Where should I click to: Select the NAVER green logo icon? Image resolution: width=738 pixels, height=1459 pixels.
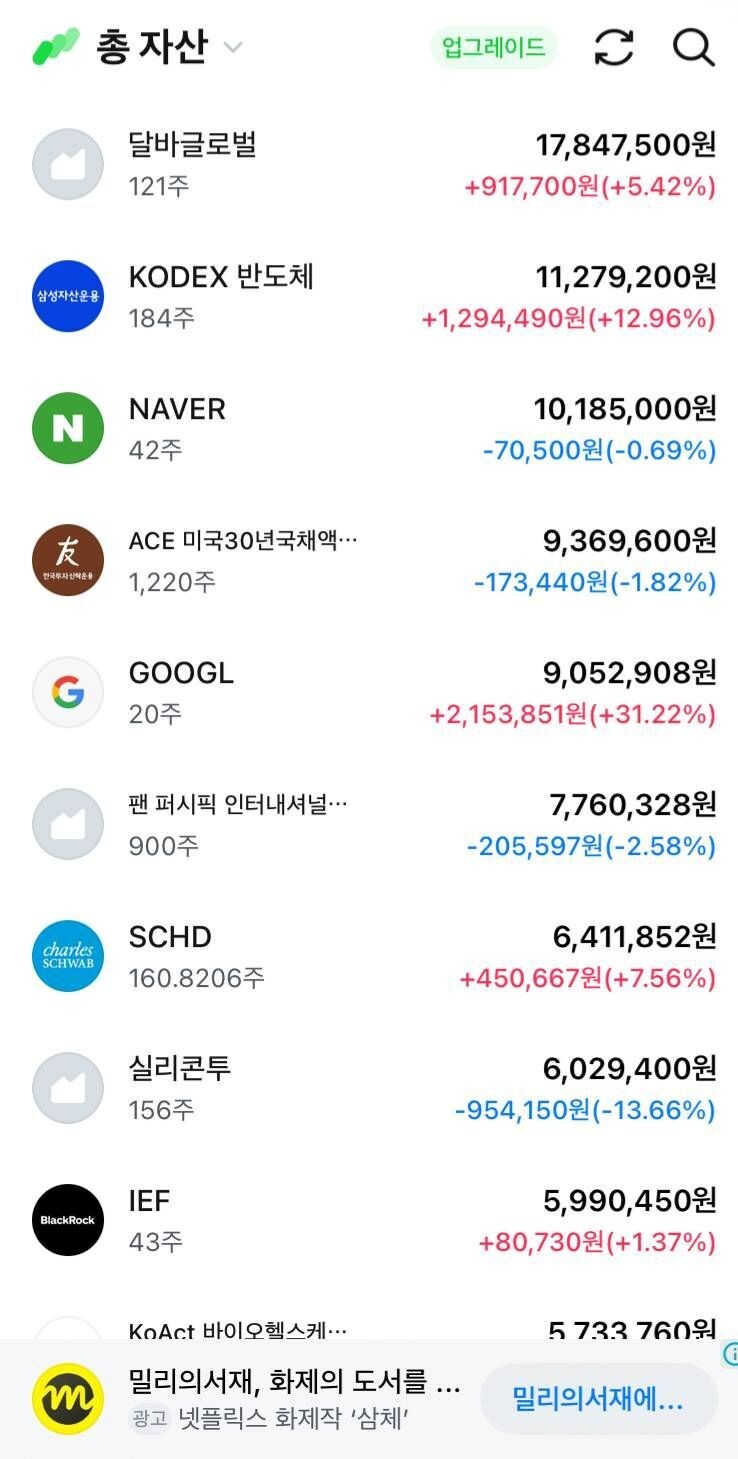click(x=68, y=428)
